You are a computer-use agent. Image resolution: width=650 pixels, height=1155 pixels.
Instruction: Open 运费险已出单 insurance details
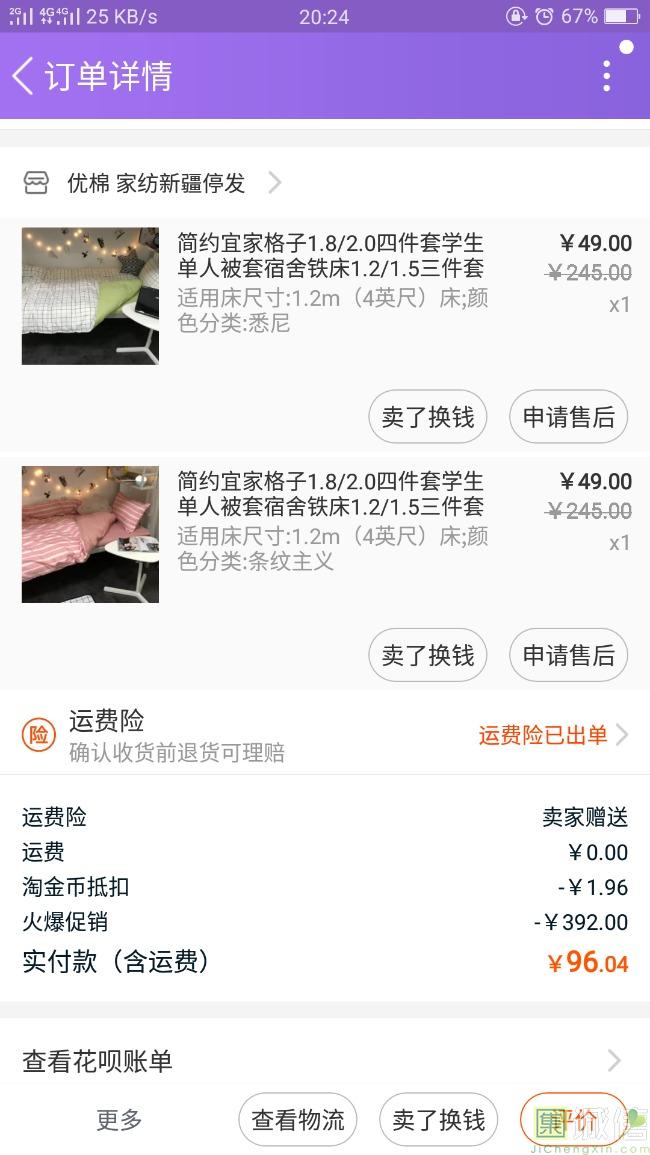(x=553, y=734)
